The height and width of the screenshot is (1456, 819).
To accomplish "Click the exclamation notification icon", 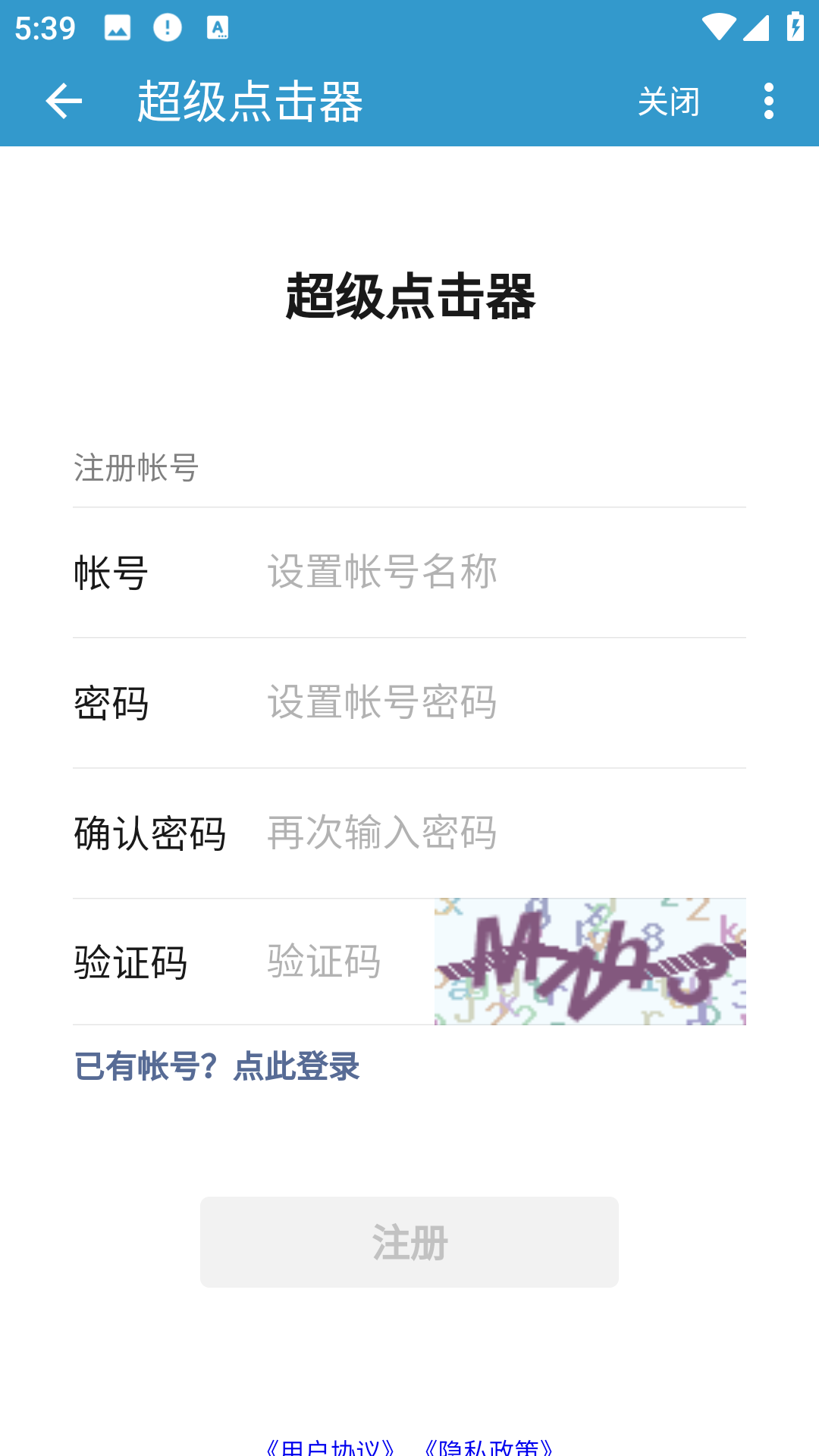I will point(167,29).
